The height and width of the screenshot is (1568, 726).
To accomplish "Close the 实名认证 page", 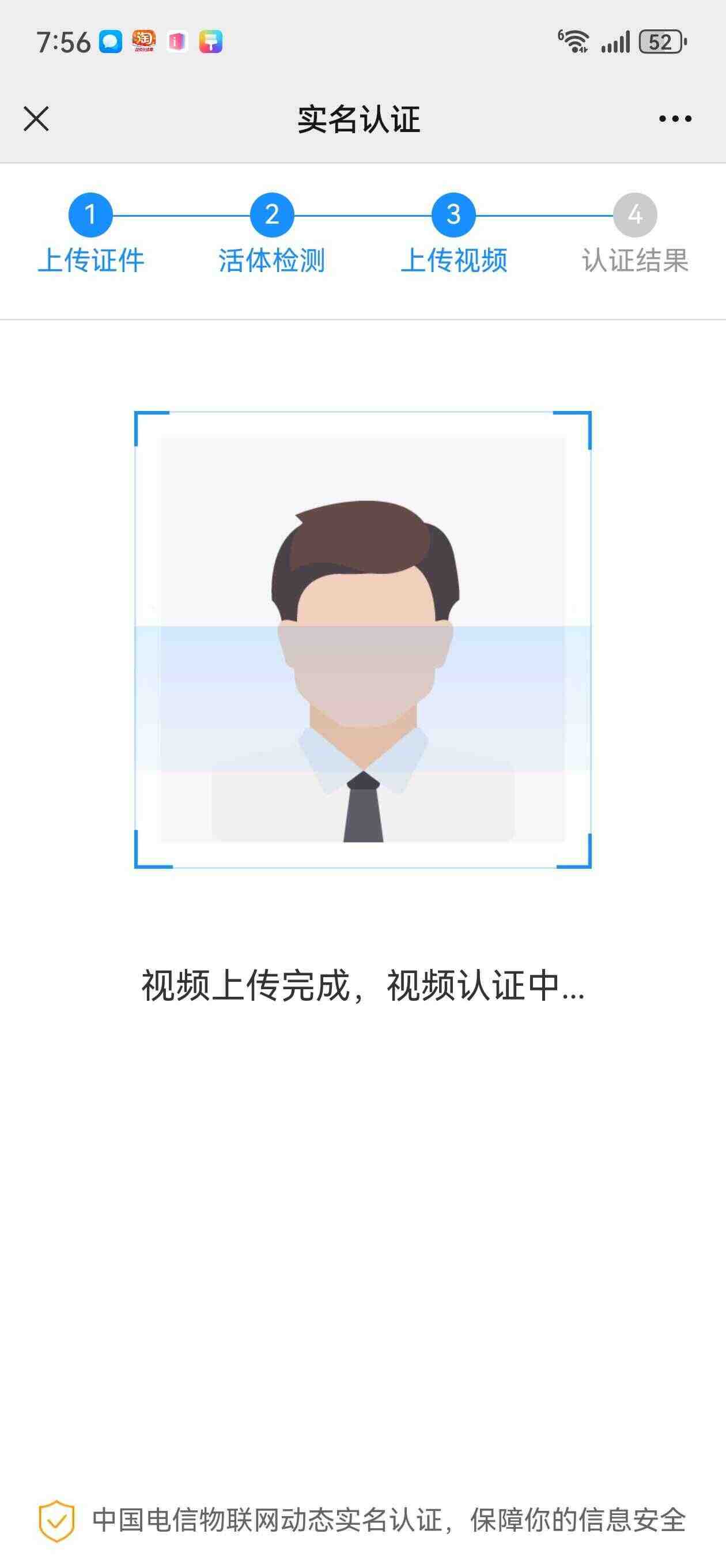I will pyautogui.click(x=36, y=119).
